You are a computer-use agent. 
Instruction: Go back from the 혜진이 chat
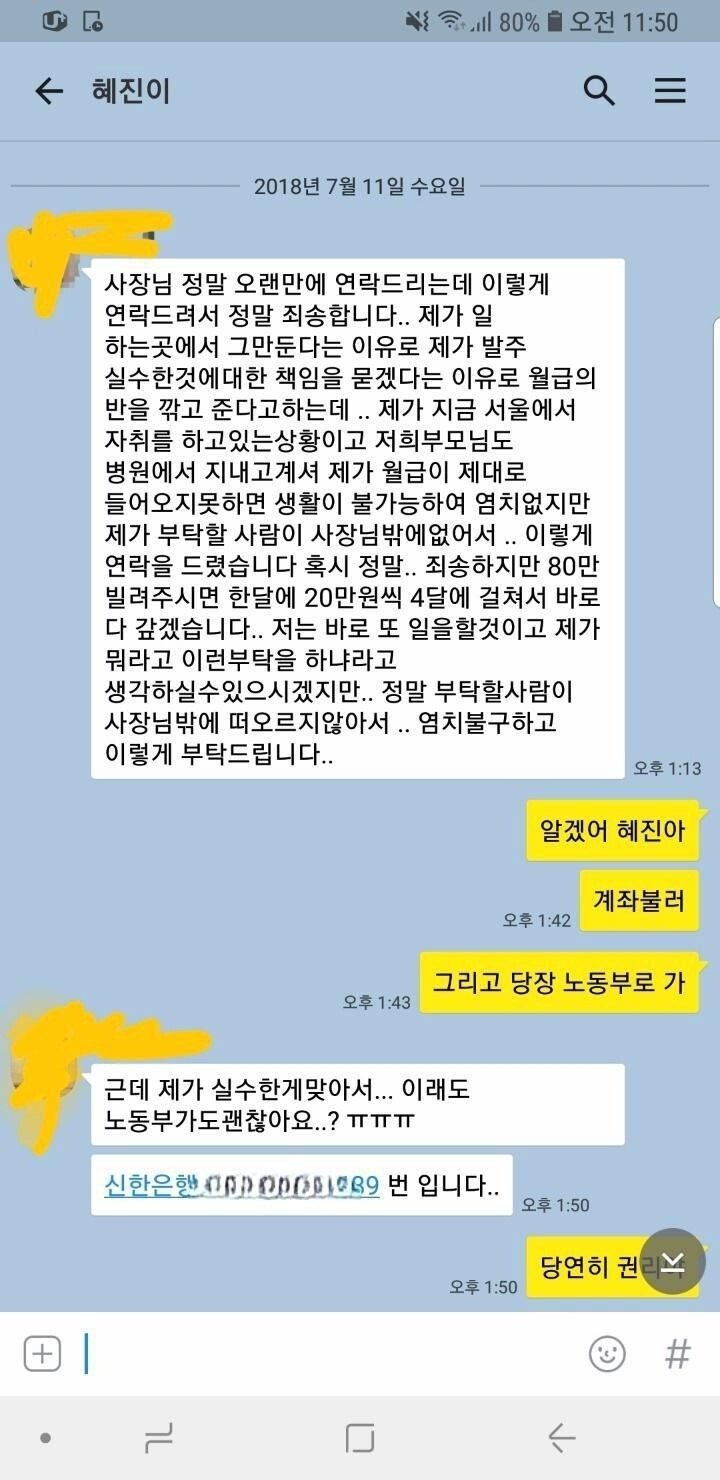click(x=49, y=92)
